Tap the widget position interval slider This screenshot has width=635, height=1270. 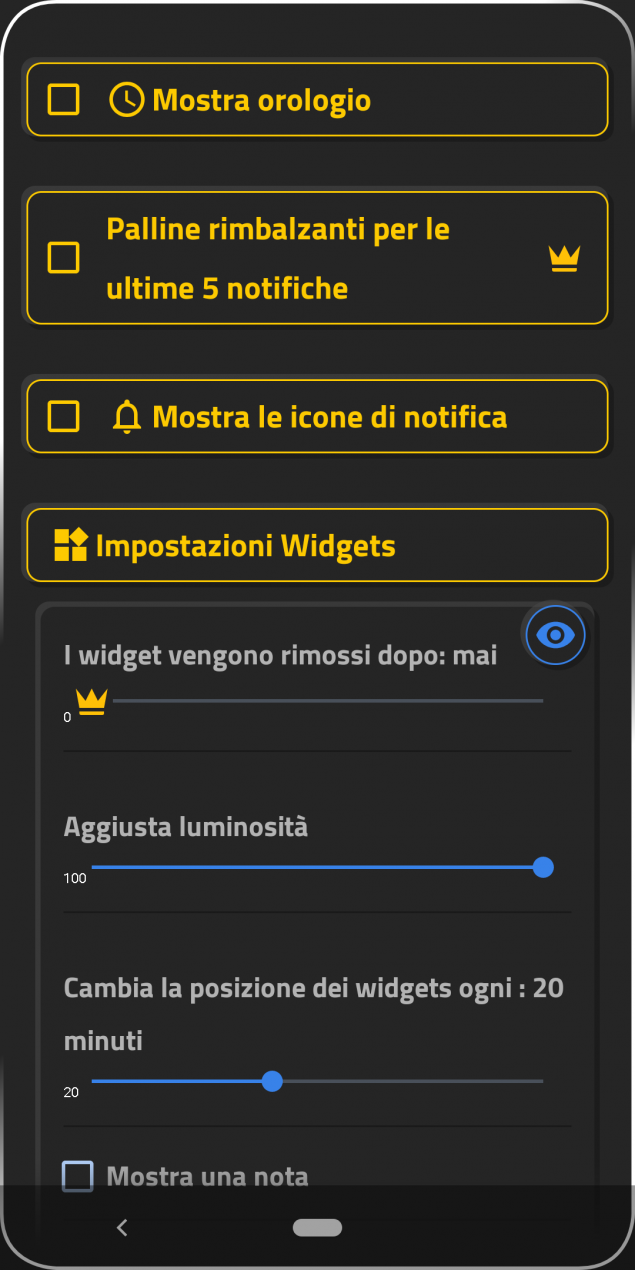pos(318,1081)
